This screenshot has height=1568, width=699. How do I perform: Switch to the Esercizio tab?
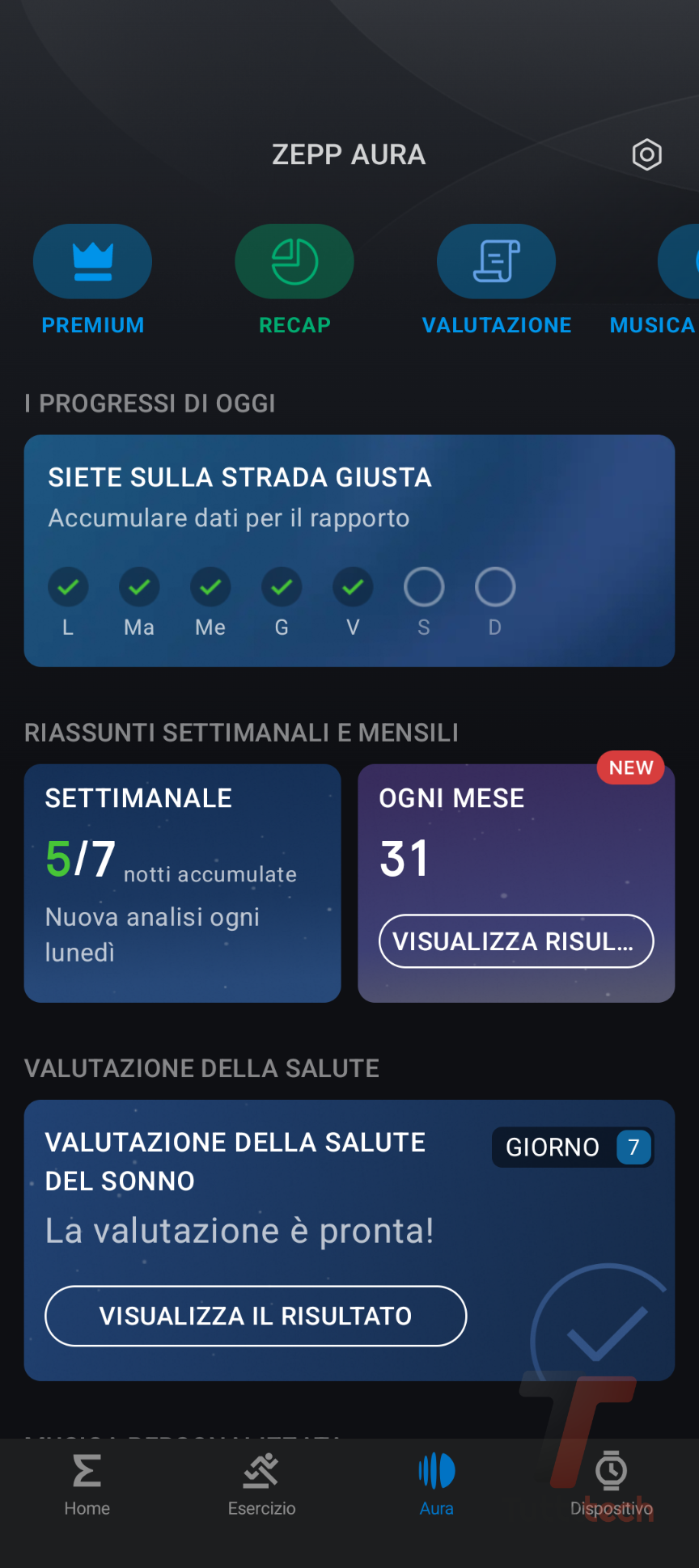(262, 1485)
